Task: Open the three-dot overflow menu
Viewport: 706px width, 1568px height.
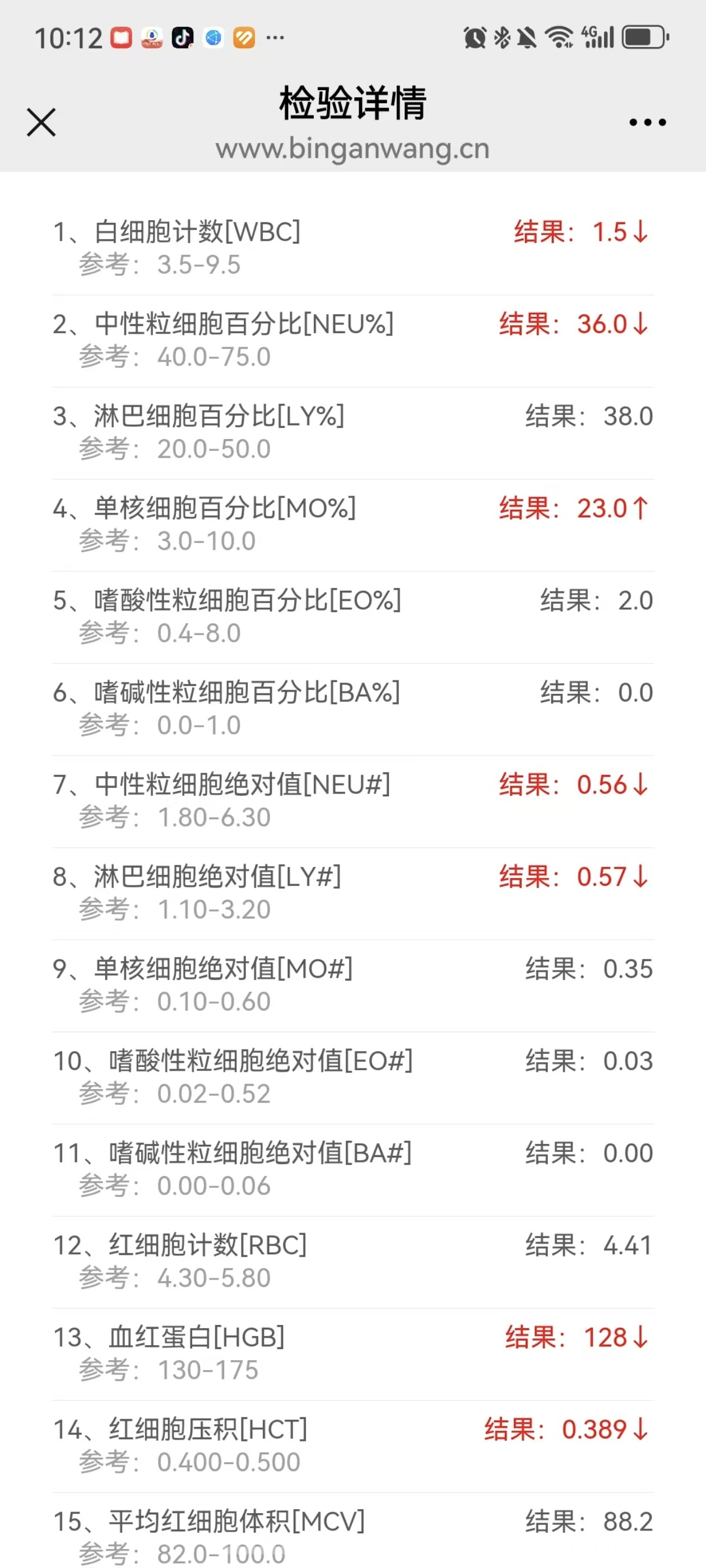Action: (x=648, y=122)
